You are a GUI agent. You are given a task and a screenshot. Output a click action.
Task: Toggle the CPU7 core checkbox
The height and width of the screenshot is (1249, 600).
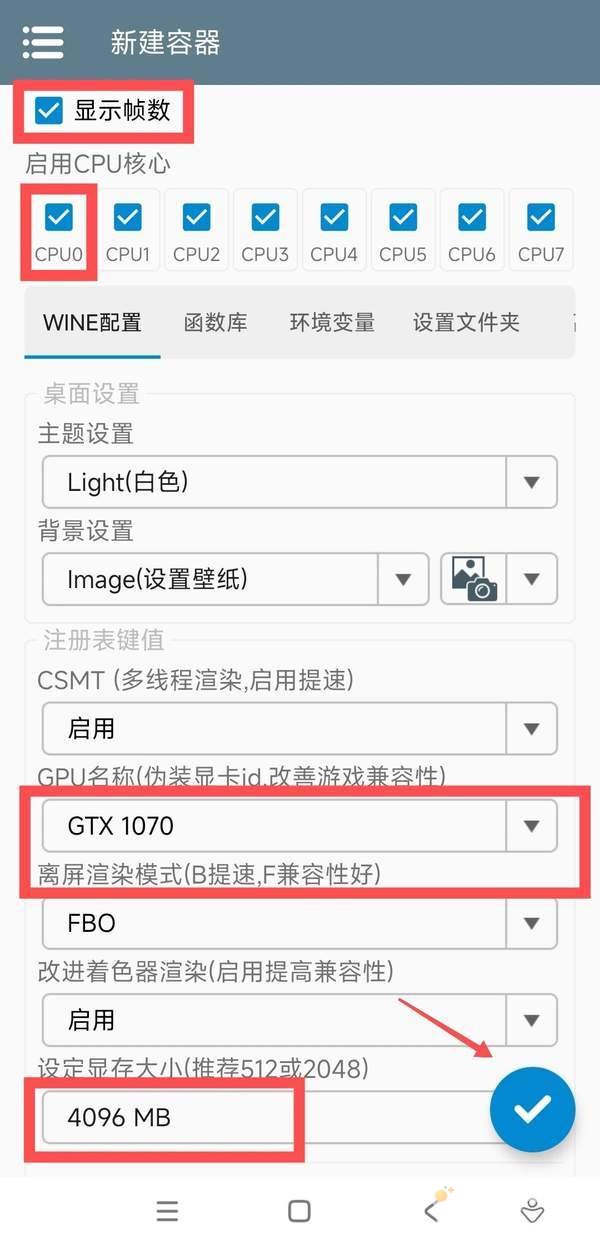[x=541, y=216]
